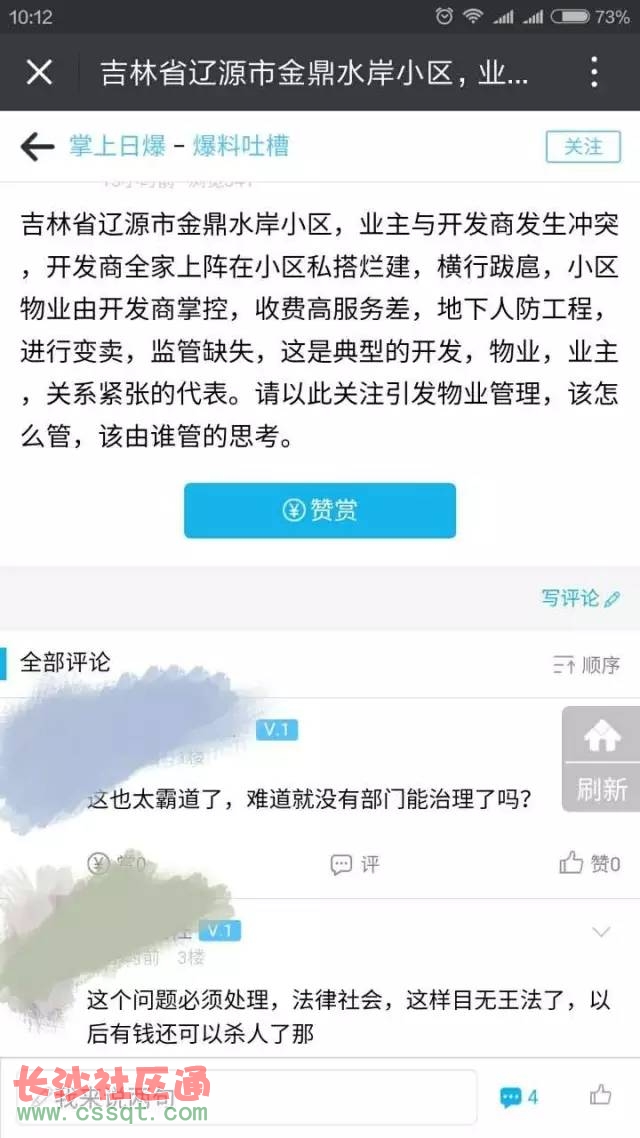The width and height of the screenshot is (640, 1138).
Task: Change comment sort order via 顺序
Action: tap(587, 664)
